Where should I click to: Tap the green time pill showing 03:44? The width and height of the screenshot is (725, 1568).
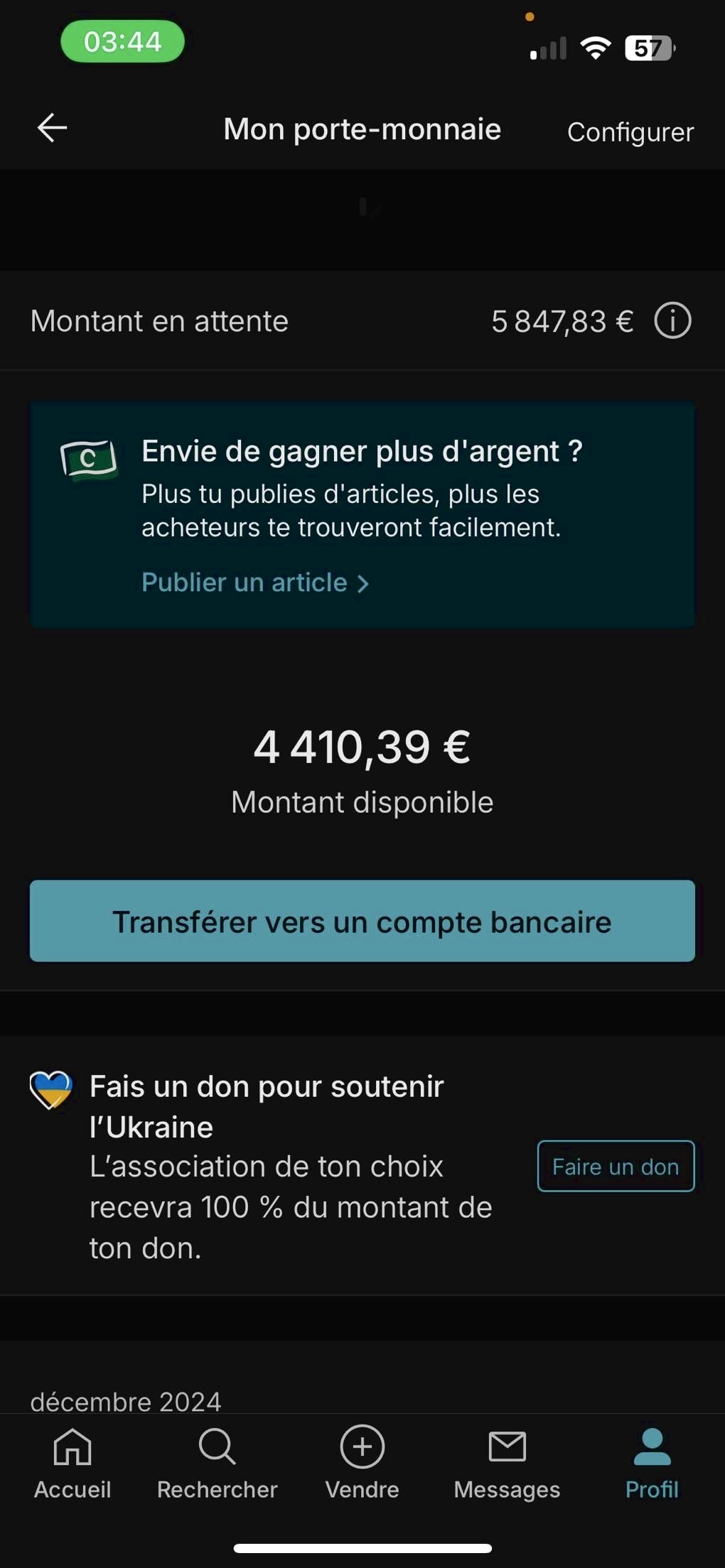(x=122, y=41)
